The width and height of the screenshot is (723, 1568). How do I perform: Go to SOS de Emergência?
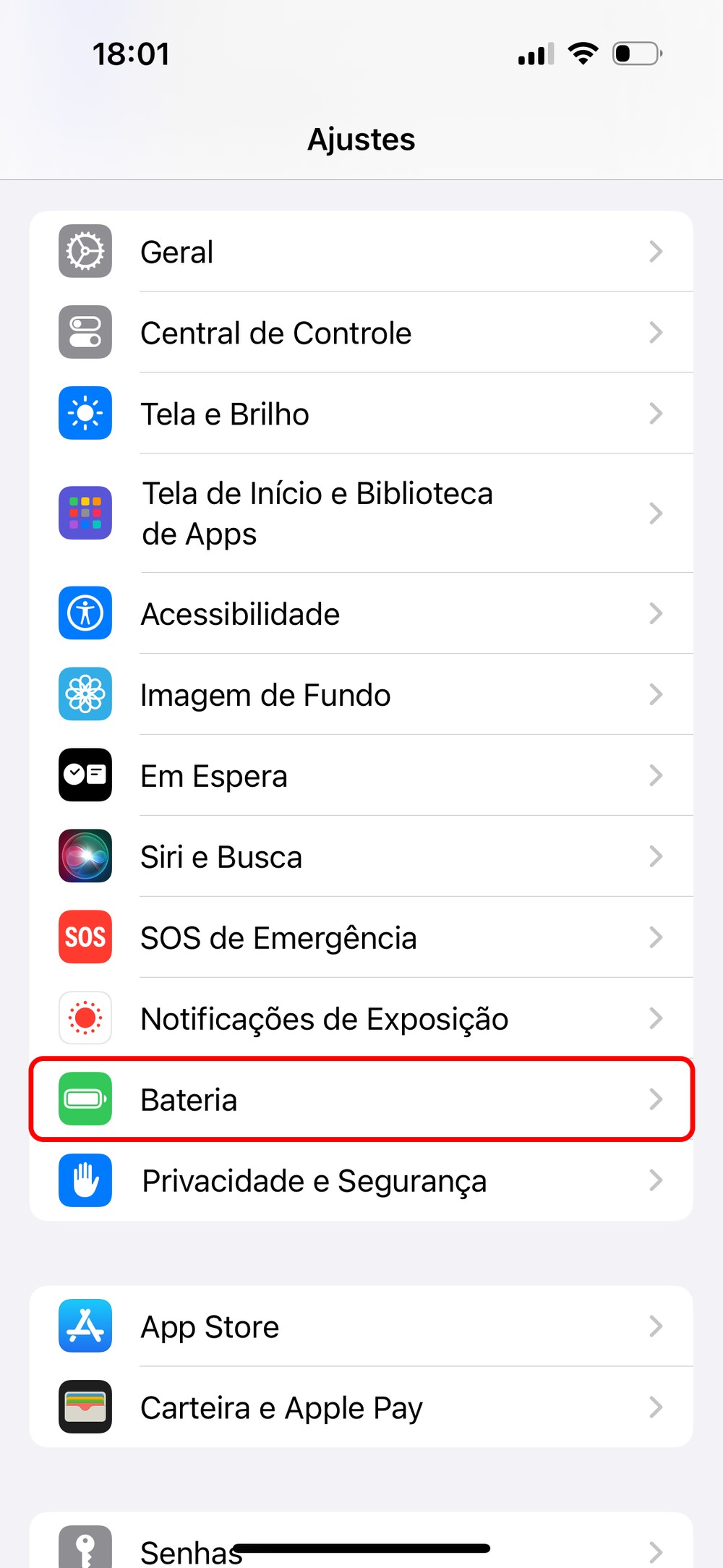click(361, 937)
